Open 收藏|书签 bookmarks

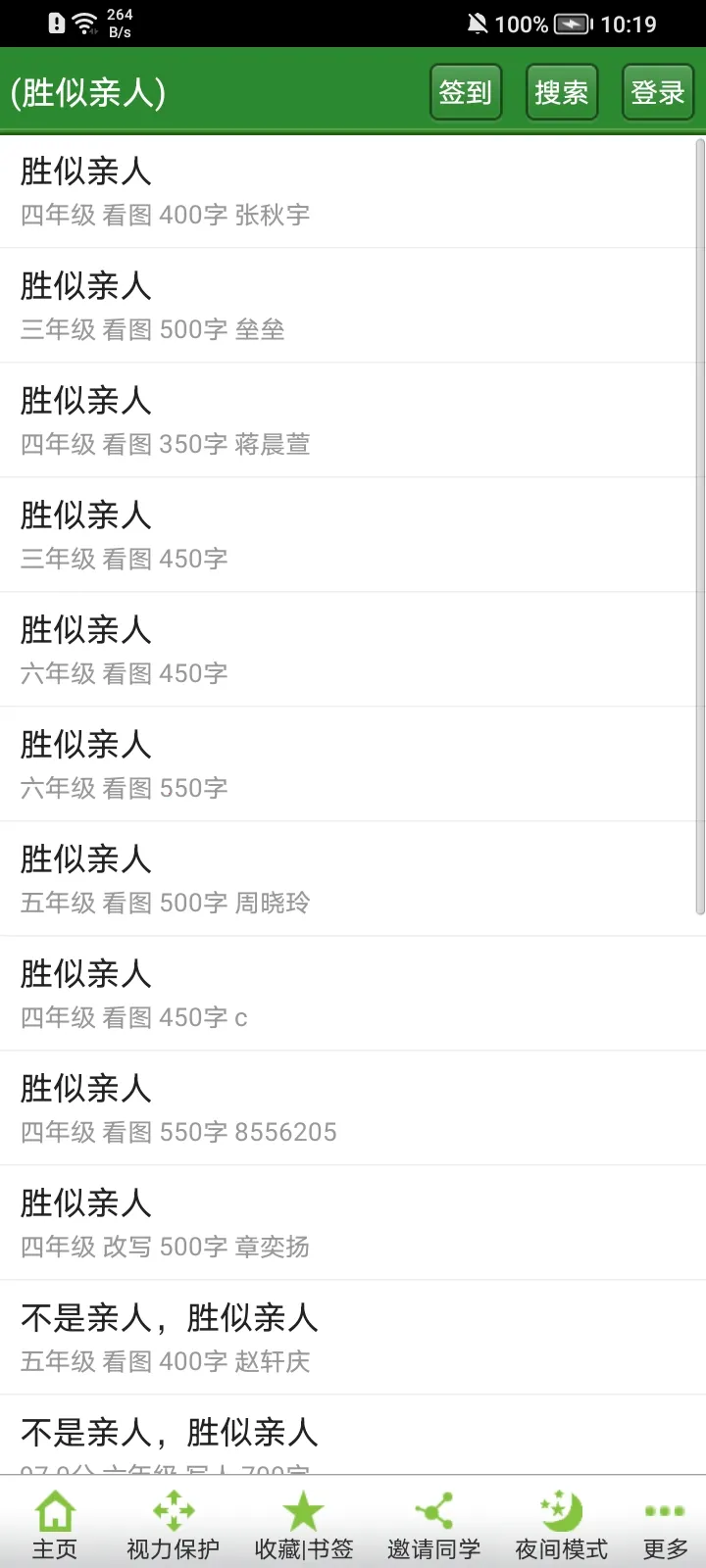[x=304, y=1524]
